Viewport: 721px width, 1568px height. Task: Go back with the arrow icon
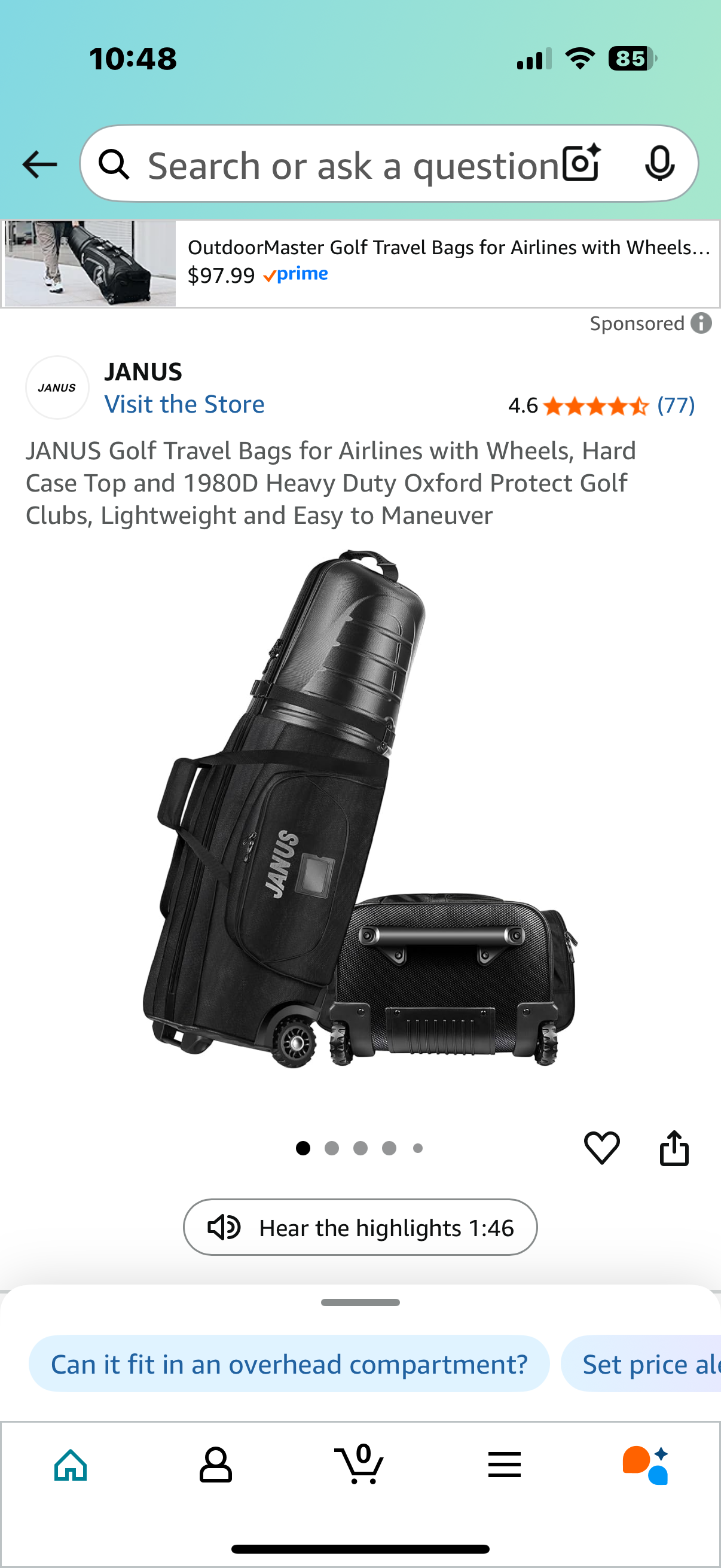tap(39, 164)
